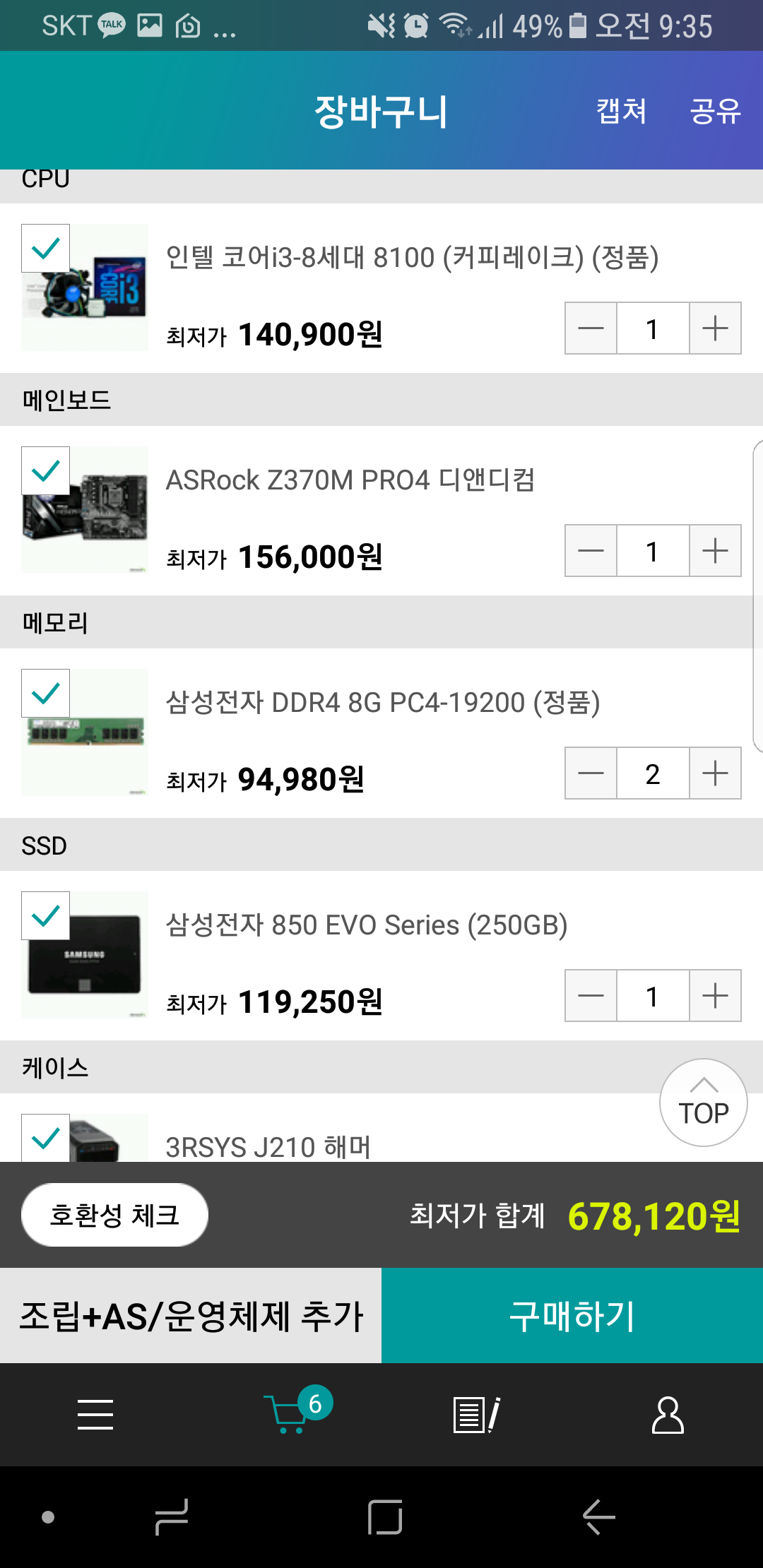This screenshot has width=763, height=1568.
Task: Open the hamburger menu tab
Action: coord(95,1415)
